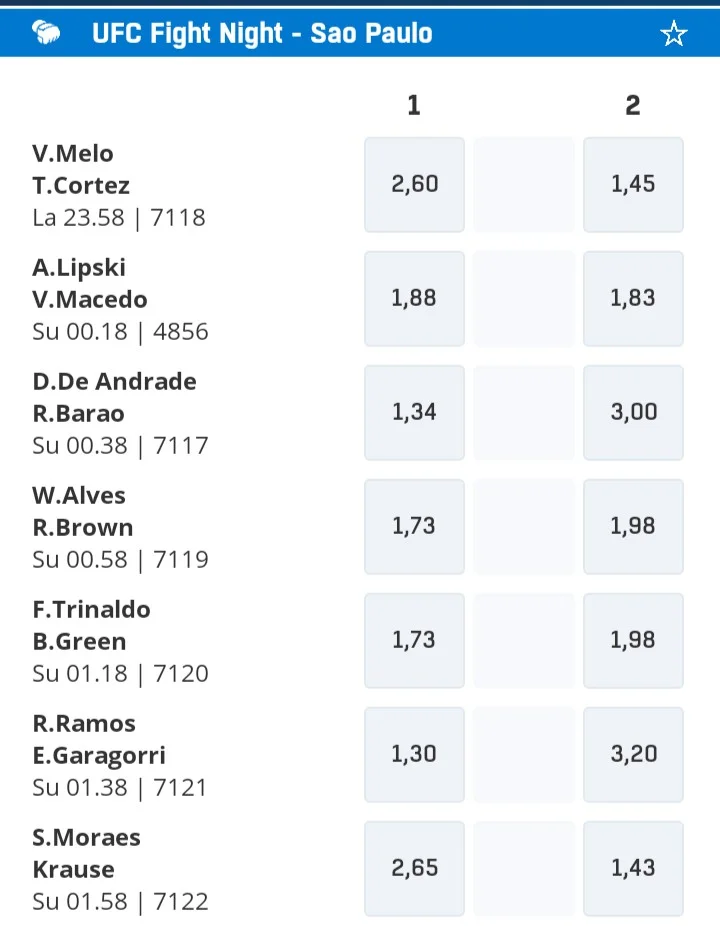This screenshot has height=926, width=720.
Task: Favorite UFC Fight Night - Sao Paulo star
Action: [x=674, y=34]
